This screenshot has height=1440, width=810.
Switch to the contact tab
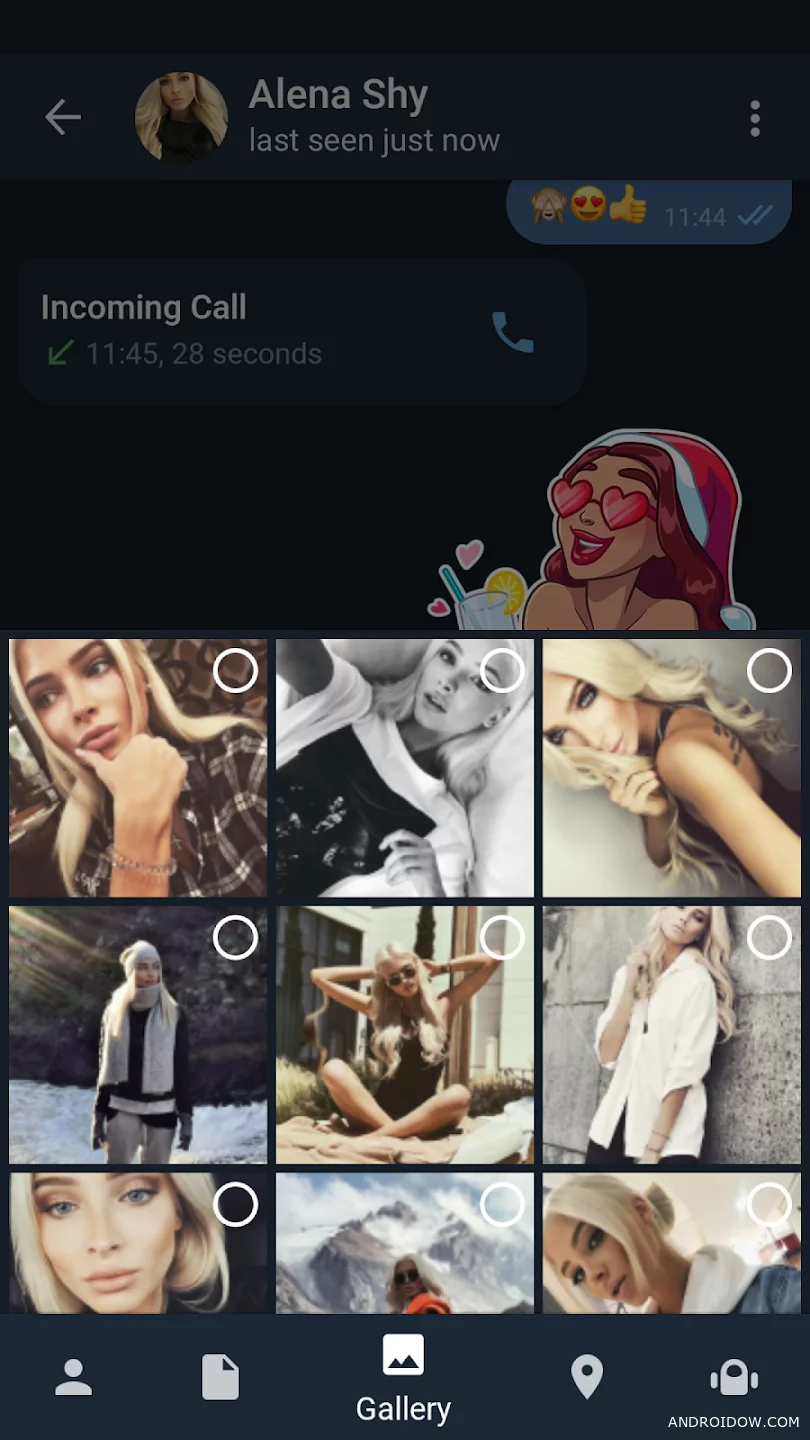(73, 1377)
